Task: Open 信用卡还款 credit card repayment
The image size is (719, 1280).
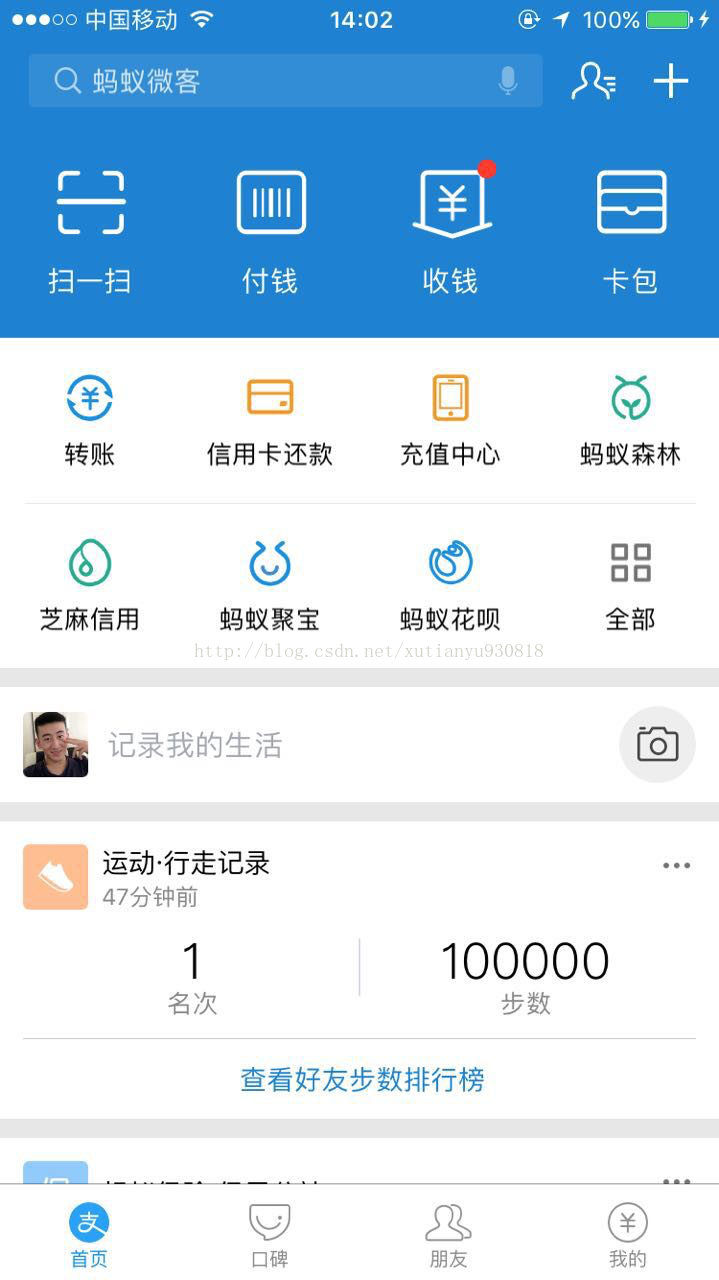Action: coord(270,420)
